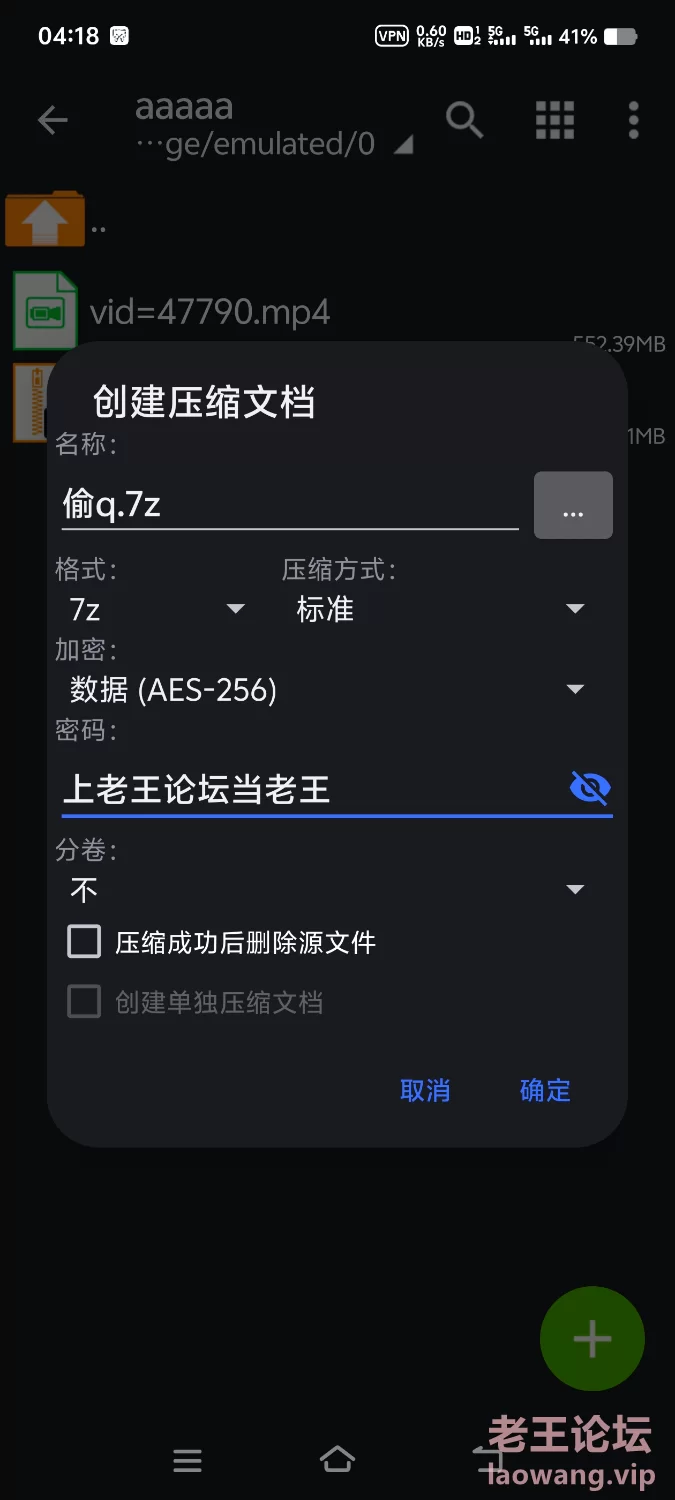Tap the system home button

pos(337,1460)
